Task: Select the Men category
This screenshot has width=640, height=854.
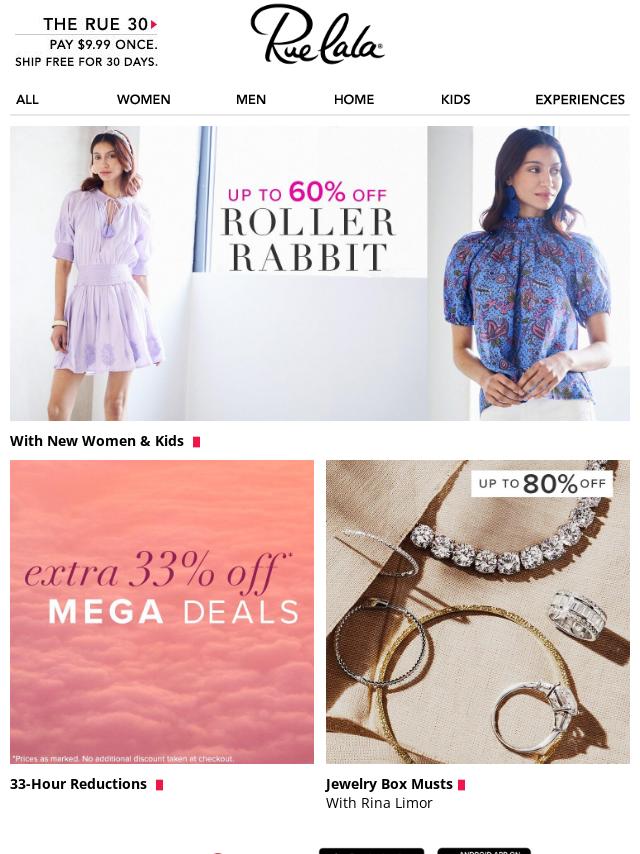Action: tap(250, 100)
